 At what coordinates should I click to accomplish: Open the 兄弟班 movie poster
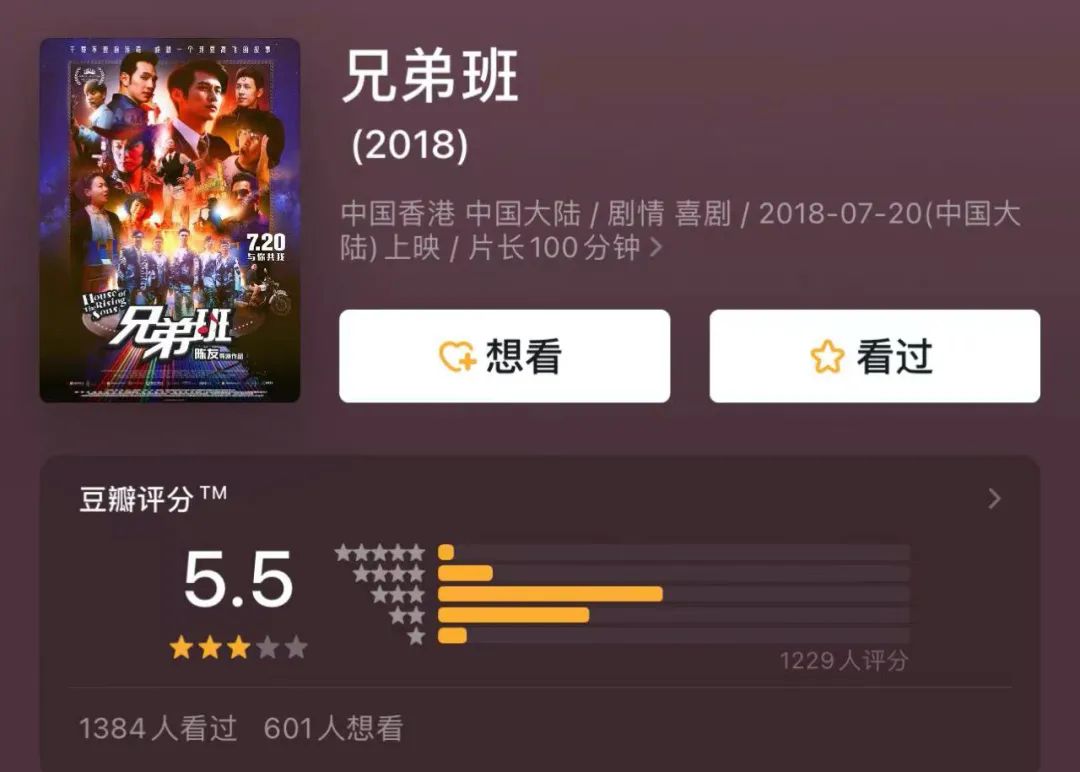[x=170, y=220]
